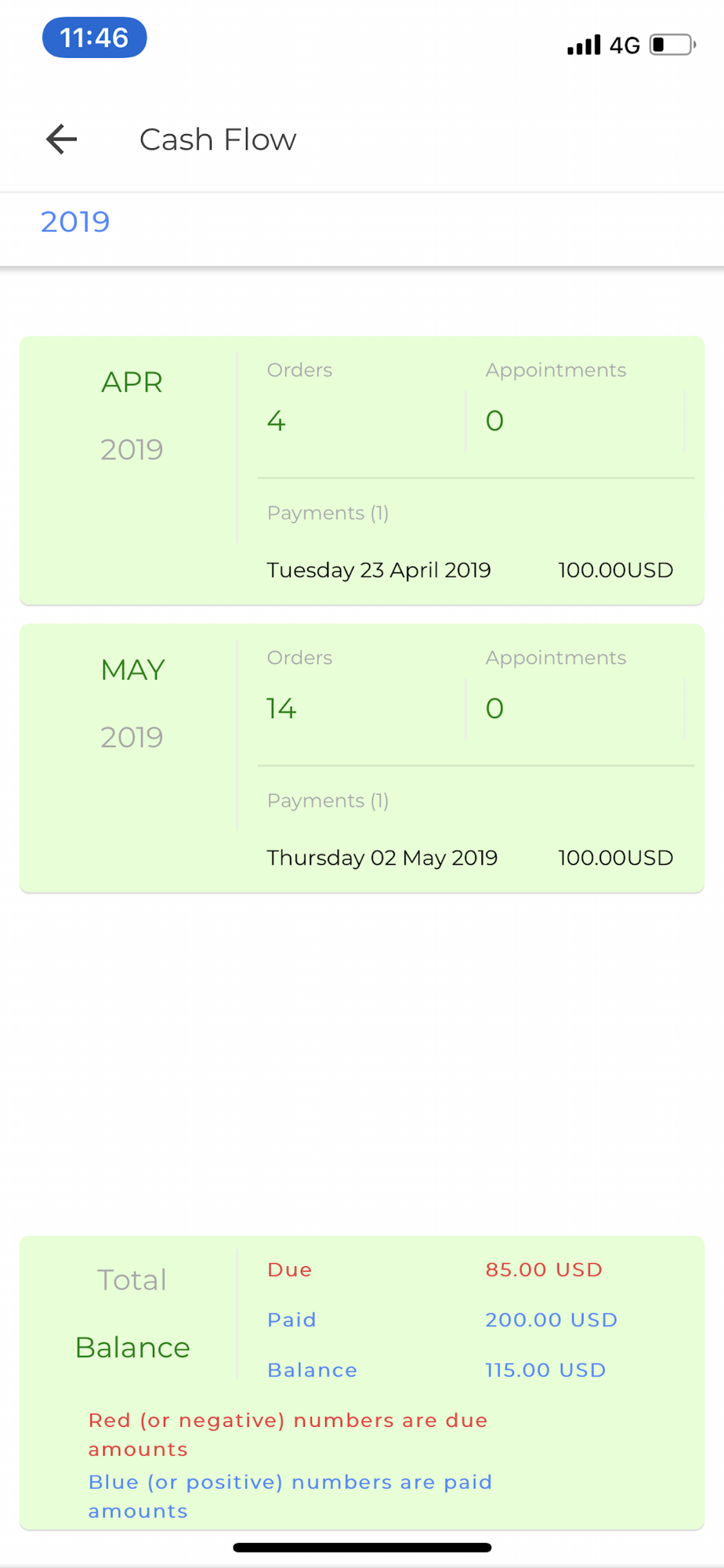View the Tuesday 23 April 2019 payment
Screen dimensions: 724x1568
[470, 570]
